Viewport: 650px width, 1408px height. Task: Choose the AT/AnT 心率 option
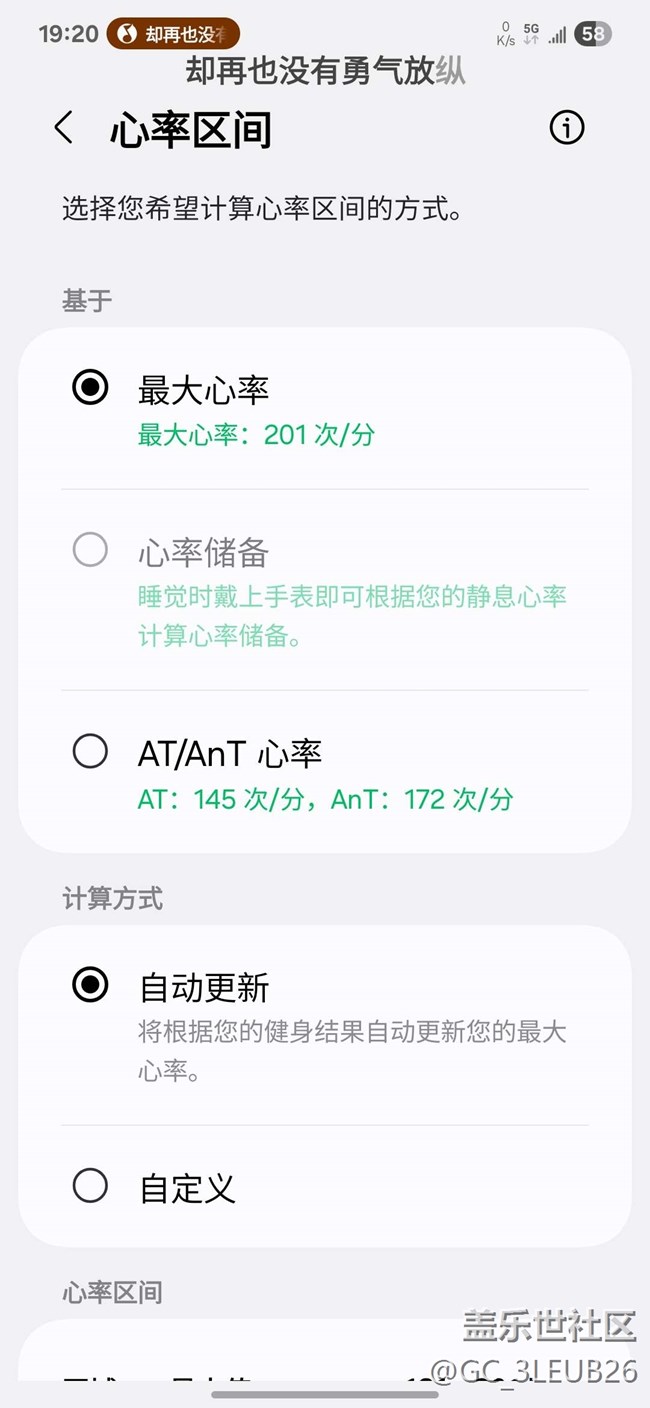(x=90, y=751)
